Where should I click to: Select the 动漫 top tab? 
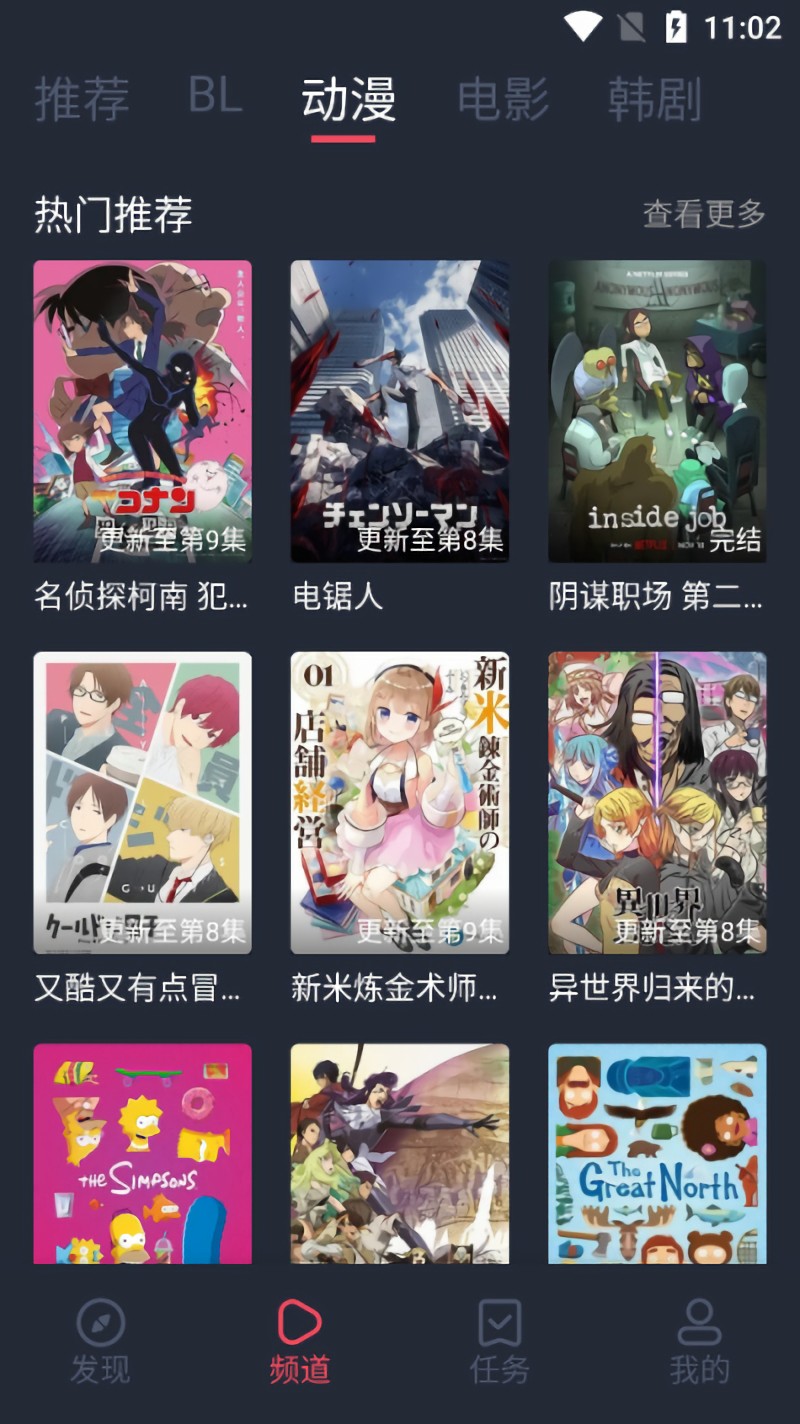click(x=349, y=99)
